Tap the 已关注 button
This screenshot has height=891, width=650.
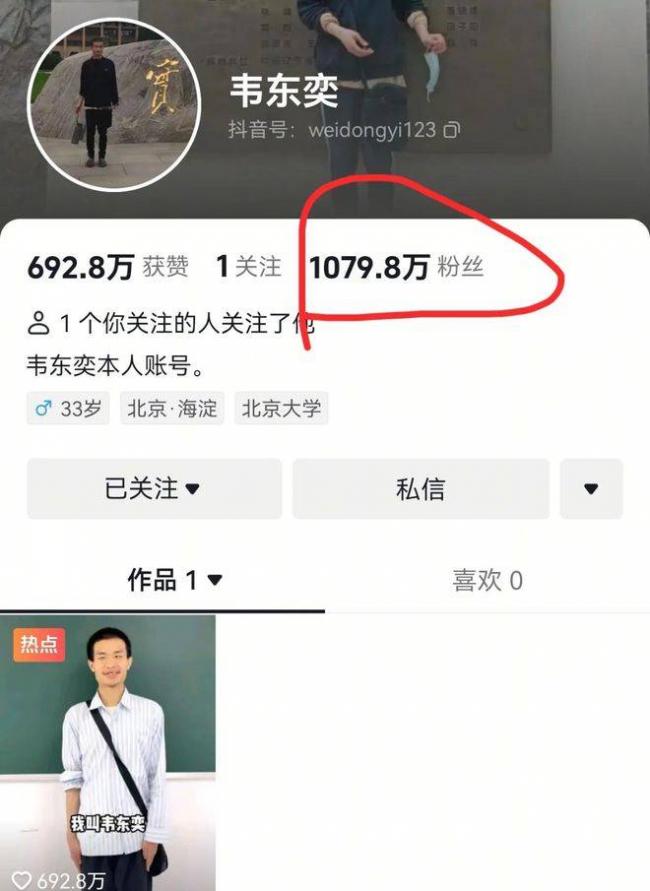pos(153,489)
